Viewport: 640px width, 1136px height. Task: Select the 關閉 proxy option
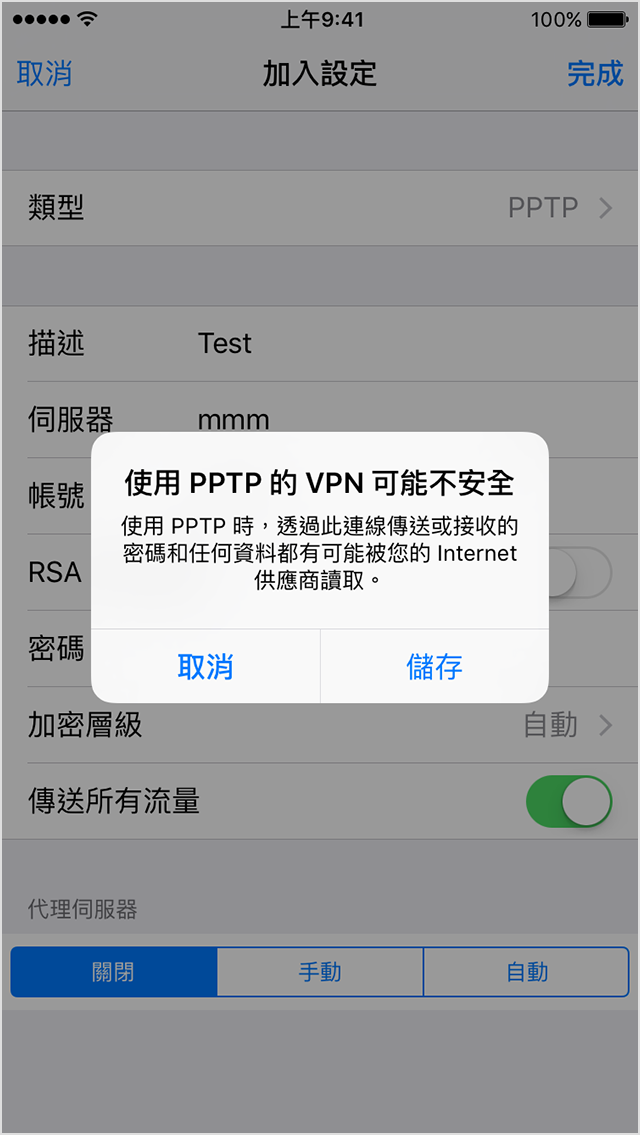click(x=114, y=972)
